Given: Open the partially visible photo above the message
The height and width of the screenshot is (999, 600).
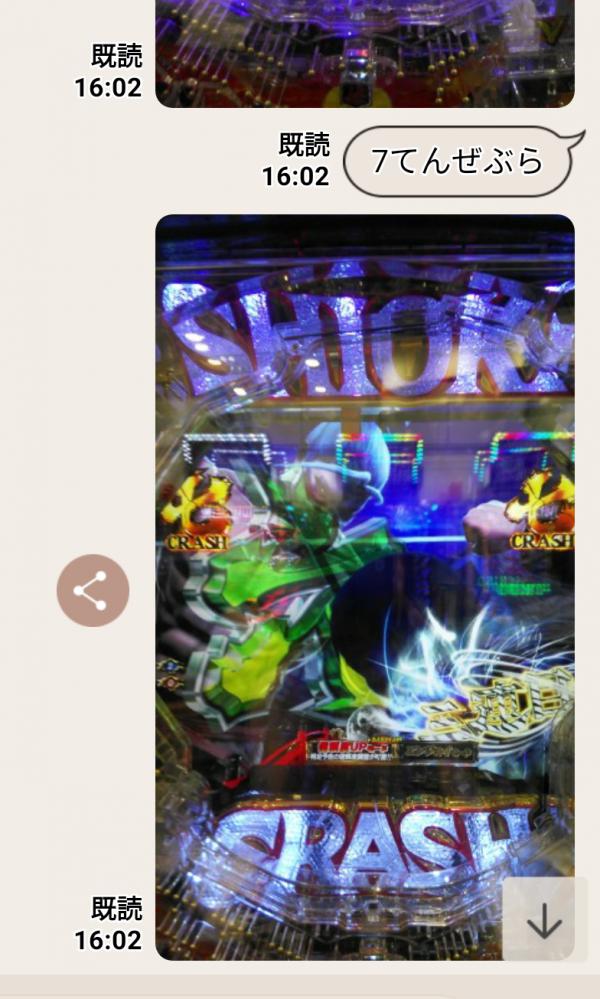Looking at the screenshot, I should click(365, 53).
